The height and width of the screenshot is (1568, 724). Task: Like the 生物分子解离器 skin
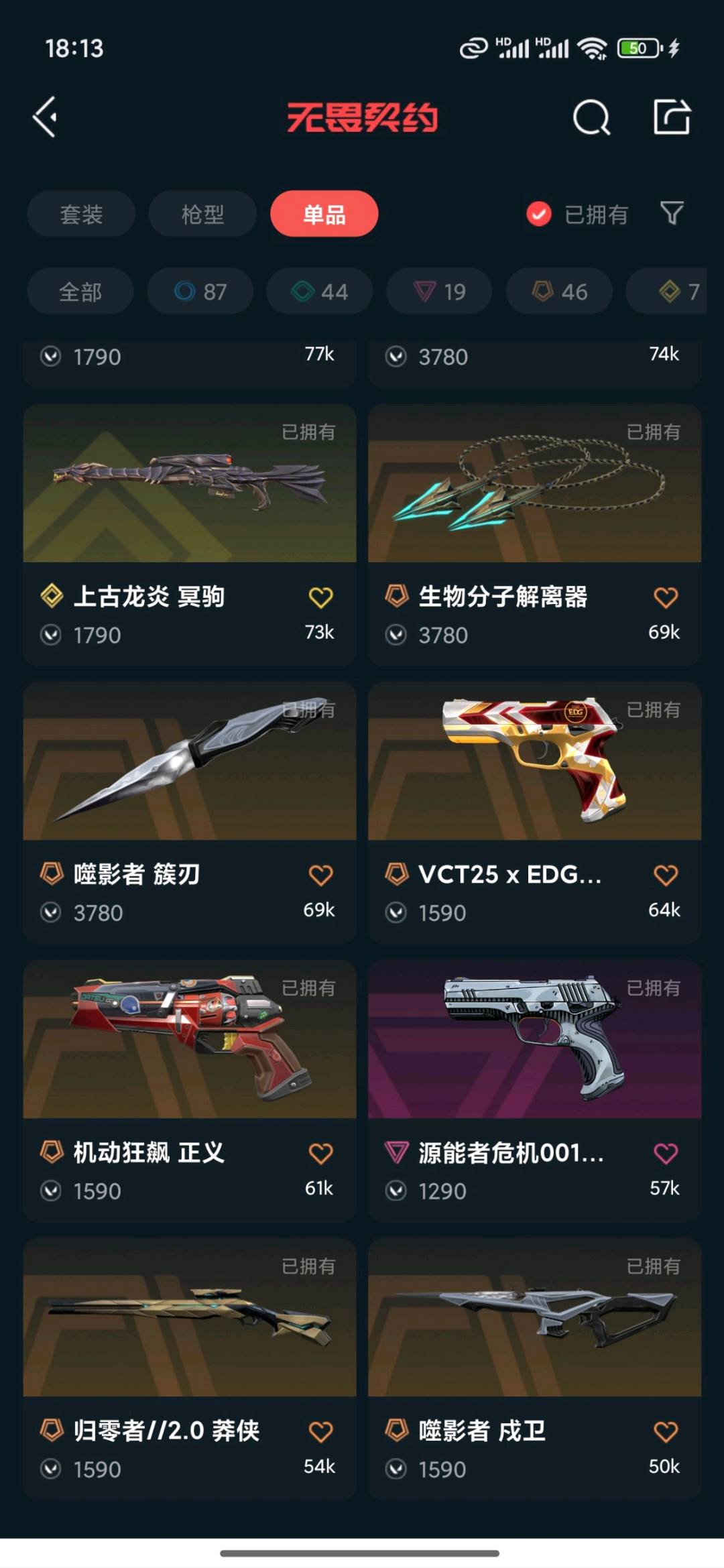[x=665, y=597]
